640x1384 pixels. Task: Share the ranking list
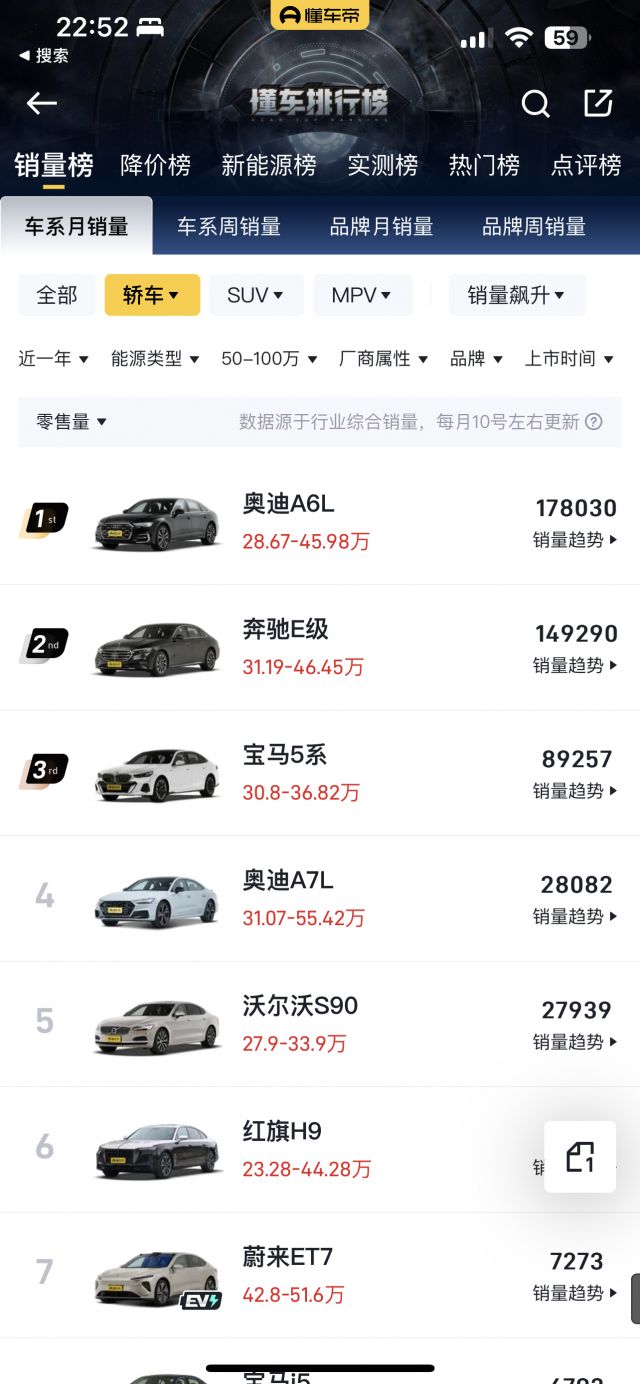[598, 103]
